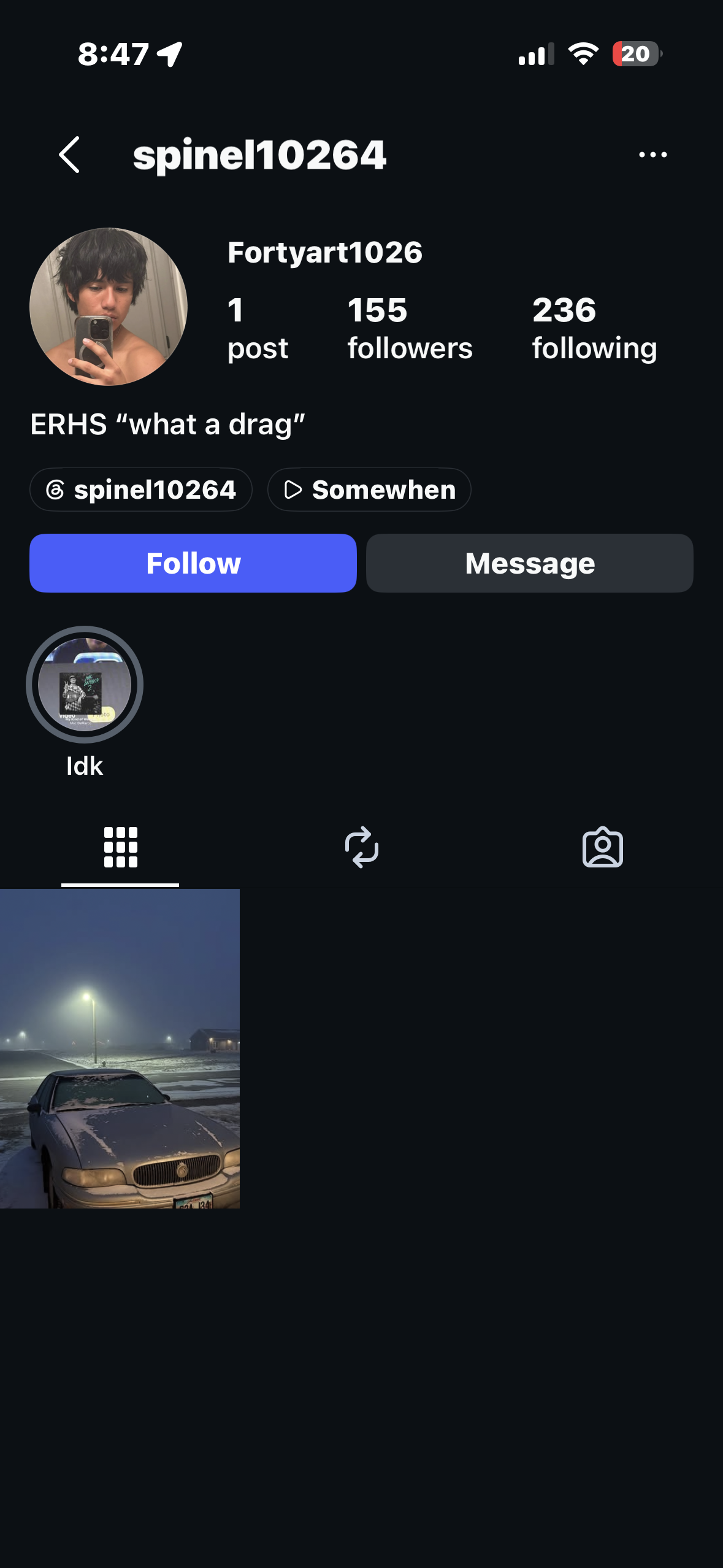Switch to the posts grid tab
723x1568 pixels.
click(120, 847)
